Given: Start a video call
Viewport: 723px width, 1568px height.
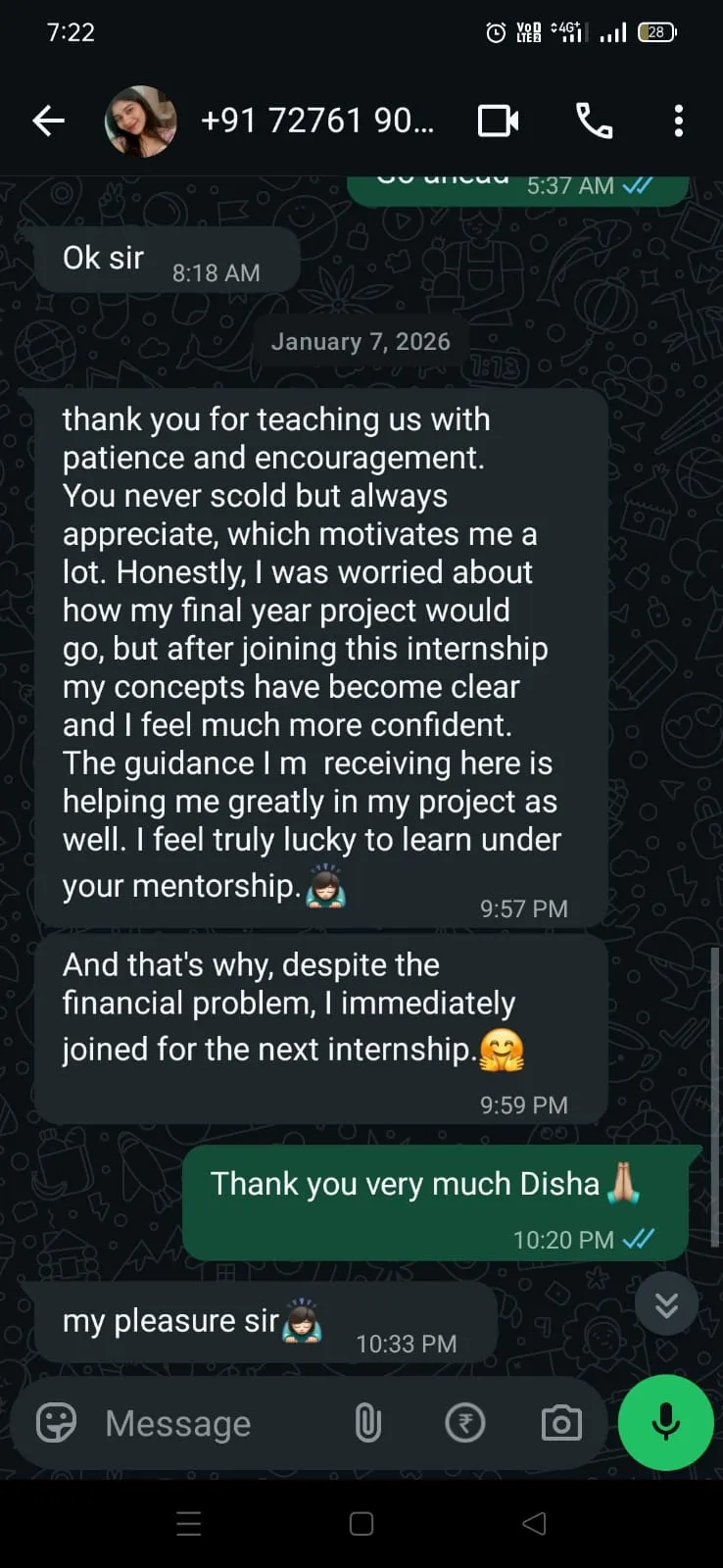Looking at the screenshot, I should pyautogui.click(x=498, y=122).
